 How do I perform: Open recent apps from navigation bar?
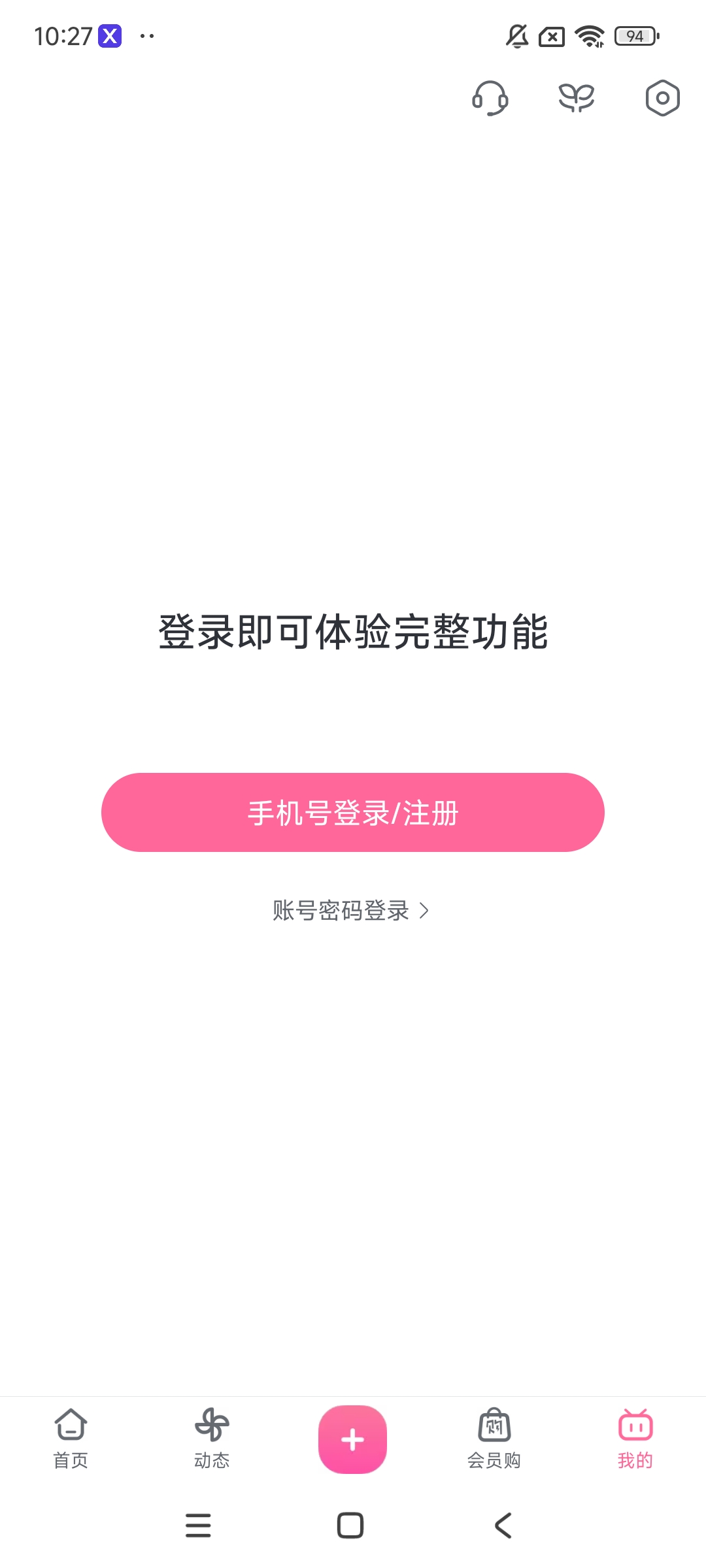pos(198,1526)
